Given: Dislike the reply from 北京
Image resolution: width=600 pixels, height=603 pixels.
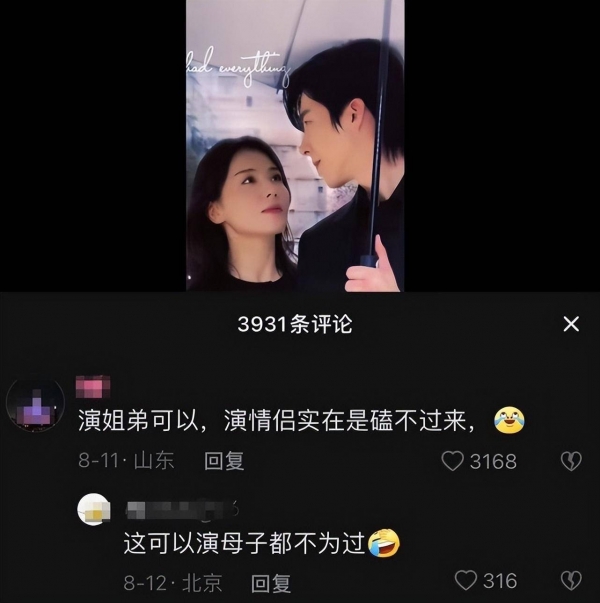Looking at the screenshot, I should (570, 580).
